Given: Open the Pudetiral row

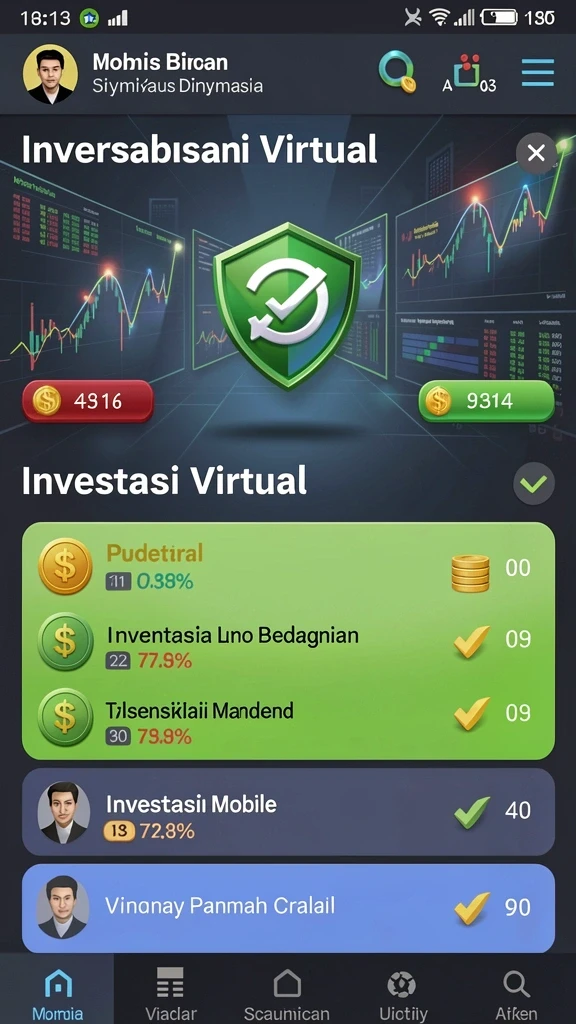Looking at the screenshot, I should pos(289,566).
